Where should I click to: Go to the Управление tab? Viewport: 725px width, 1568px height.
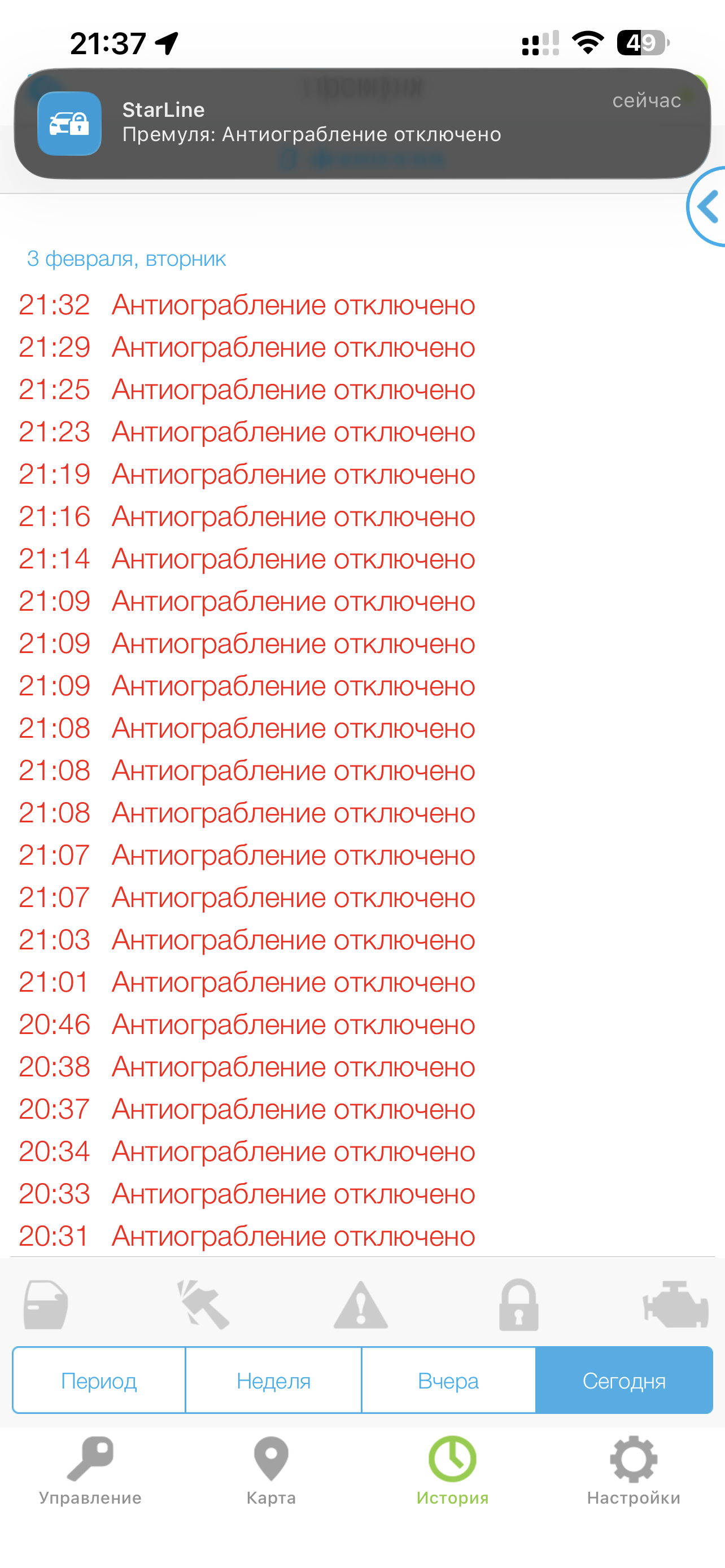pyautogui.click(x=90, y=1470)
